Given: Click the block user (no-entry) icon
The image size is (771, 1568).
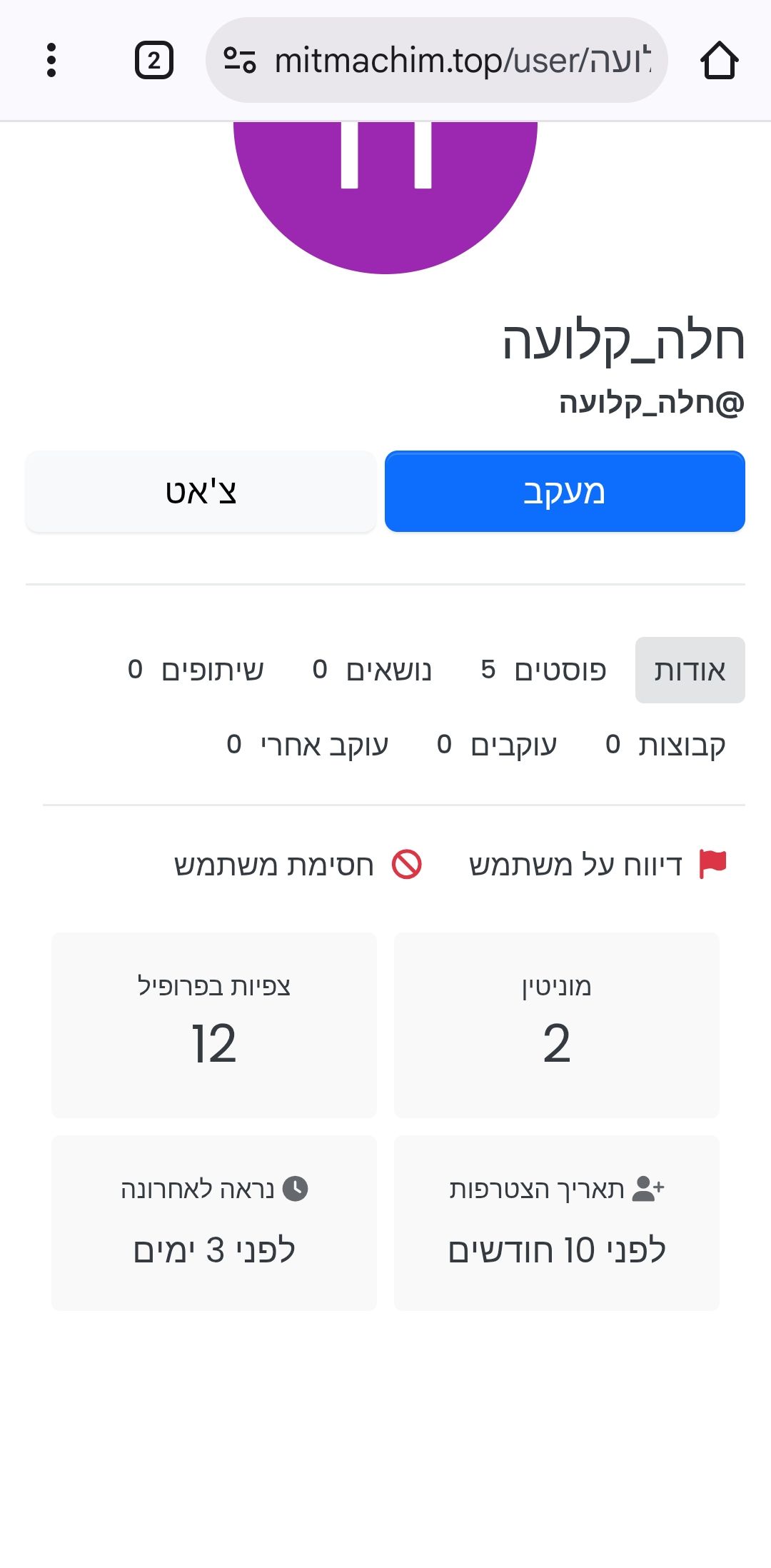Looking at the screenshot, I should (x=407, y=864).
